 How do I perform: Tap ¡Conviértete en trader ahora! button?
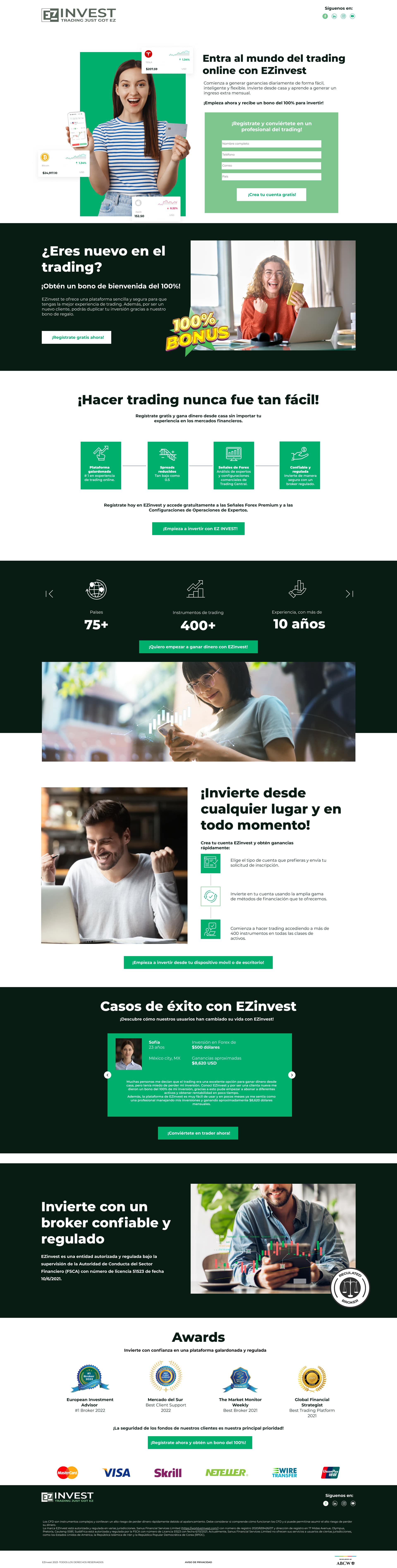(x=198, y=1133)
